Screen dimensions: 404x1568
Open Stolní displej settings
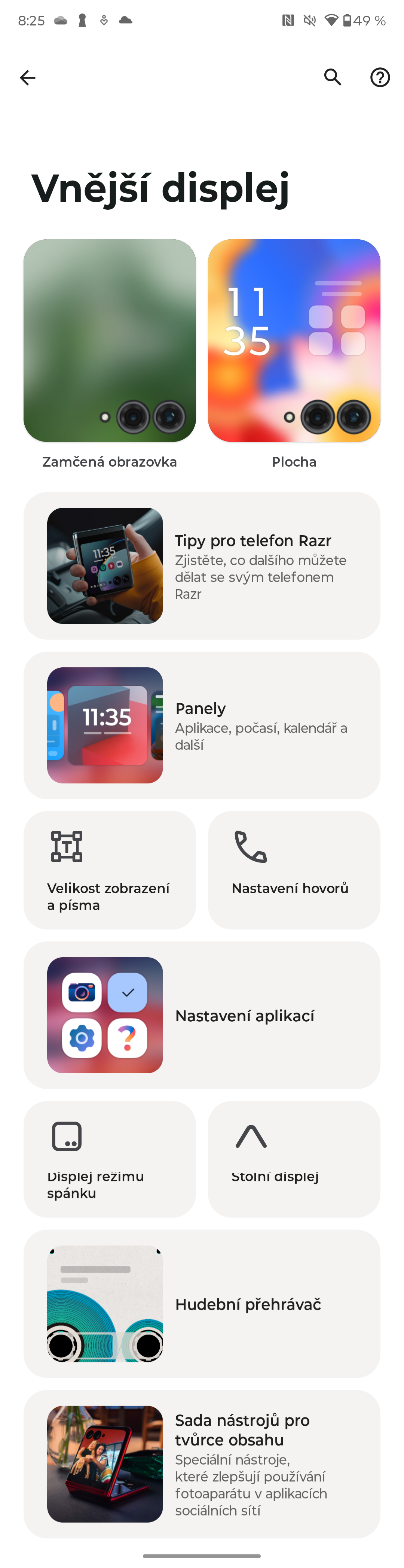[294, 1158]
